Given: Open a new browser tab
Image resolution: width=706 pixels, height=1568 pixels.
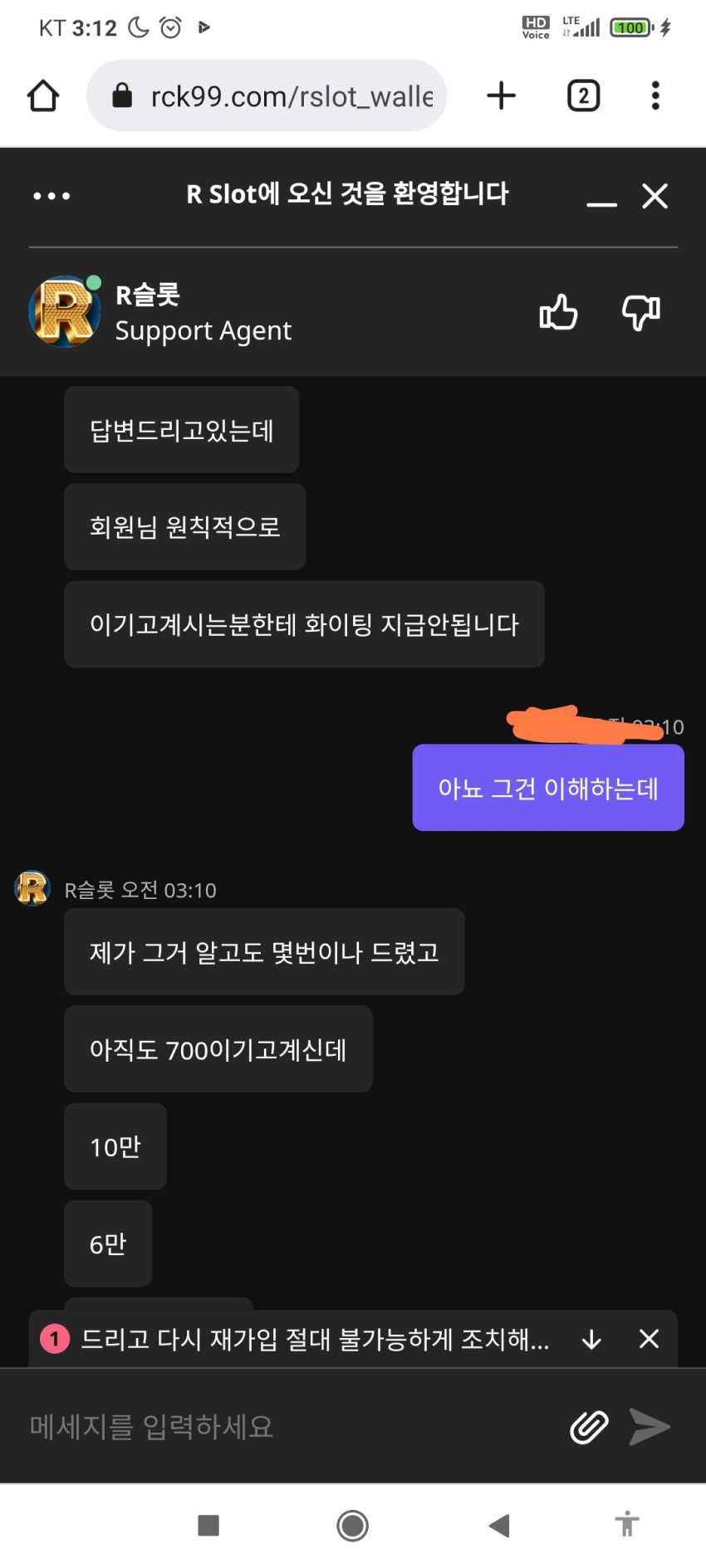Looking at the screenshot, I should [x=501, y=95].
